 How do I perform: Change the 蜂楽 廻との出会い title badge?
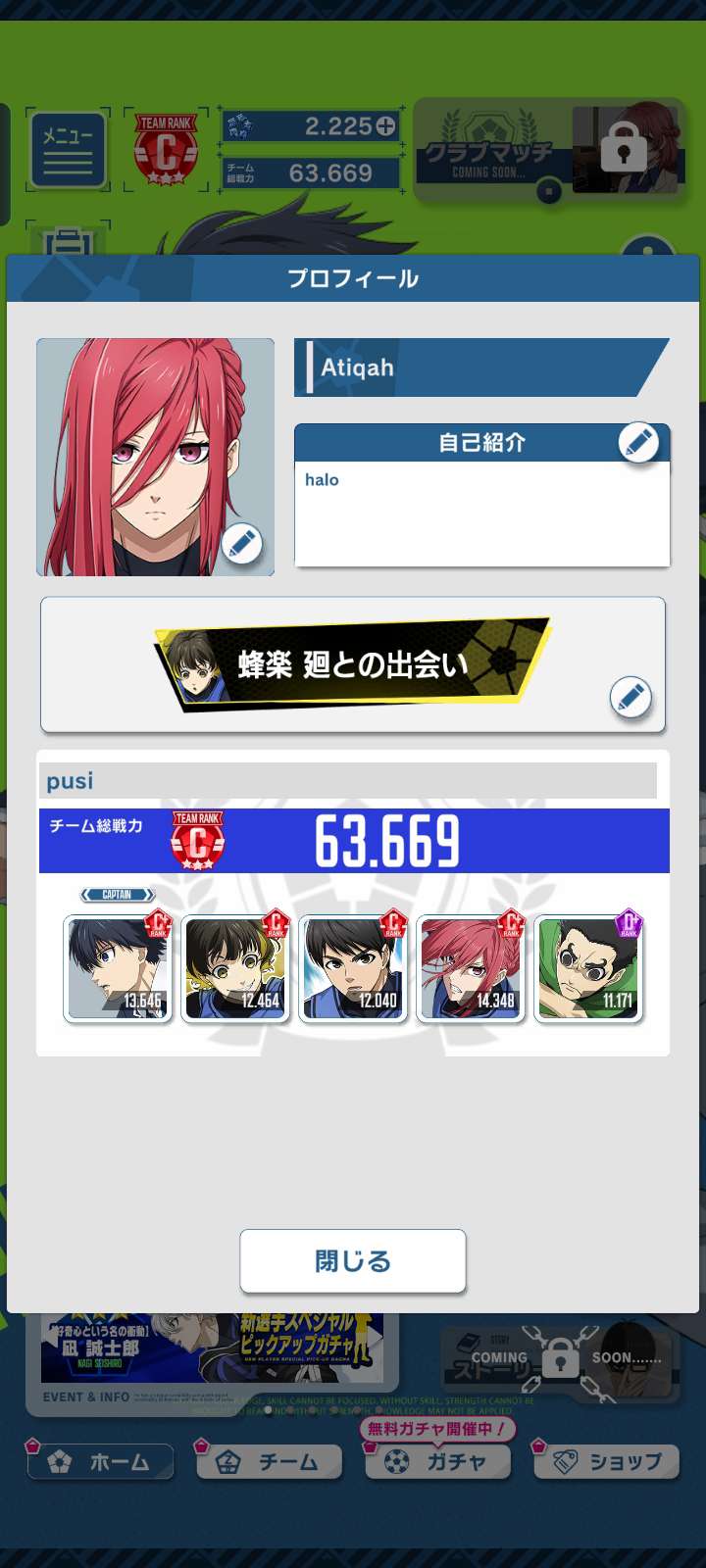coord(630,698)
